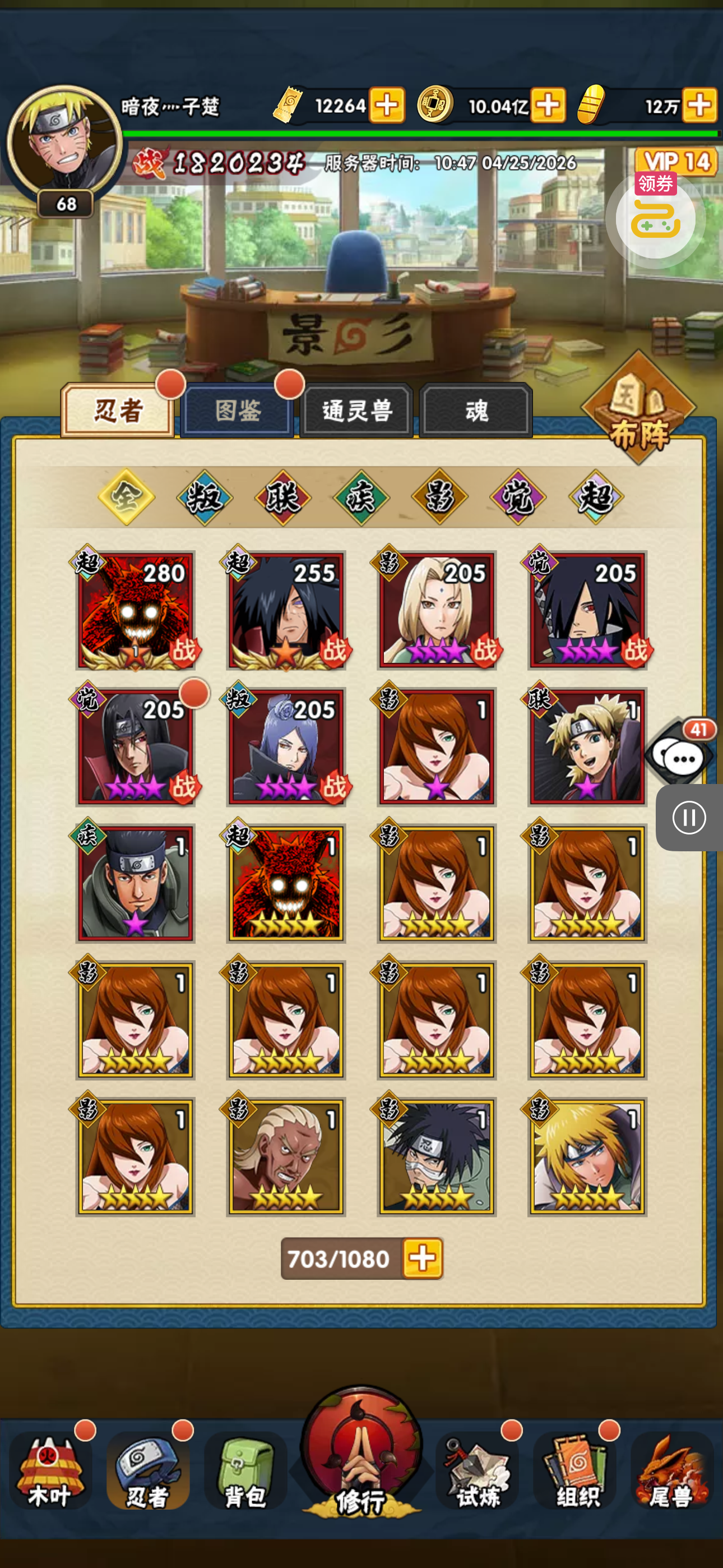Tap the pause button
The height and width of the screenshot is (1568, 723).
689,818
